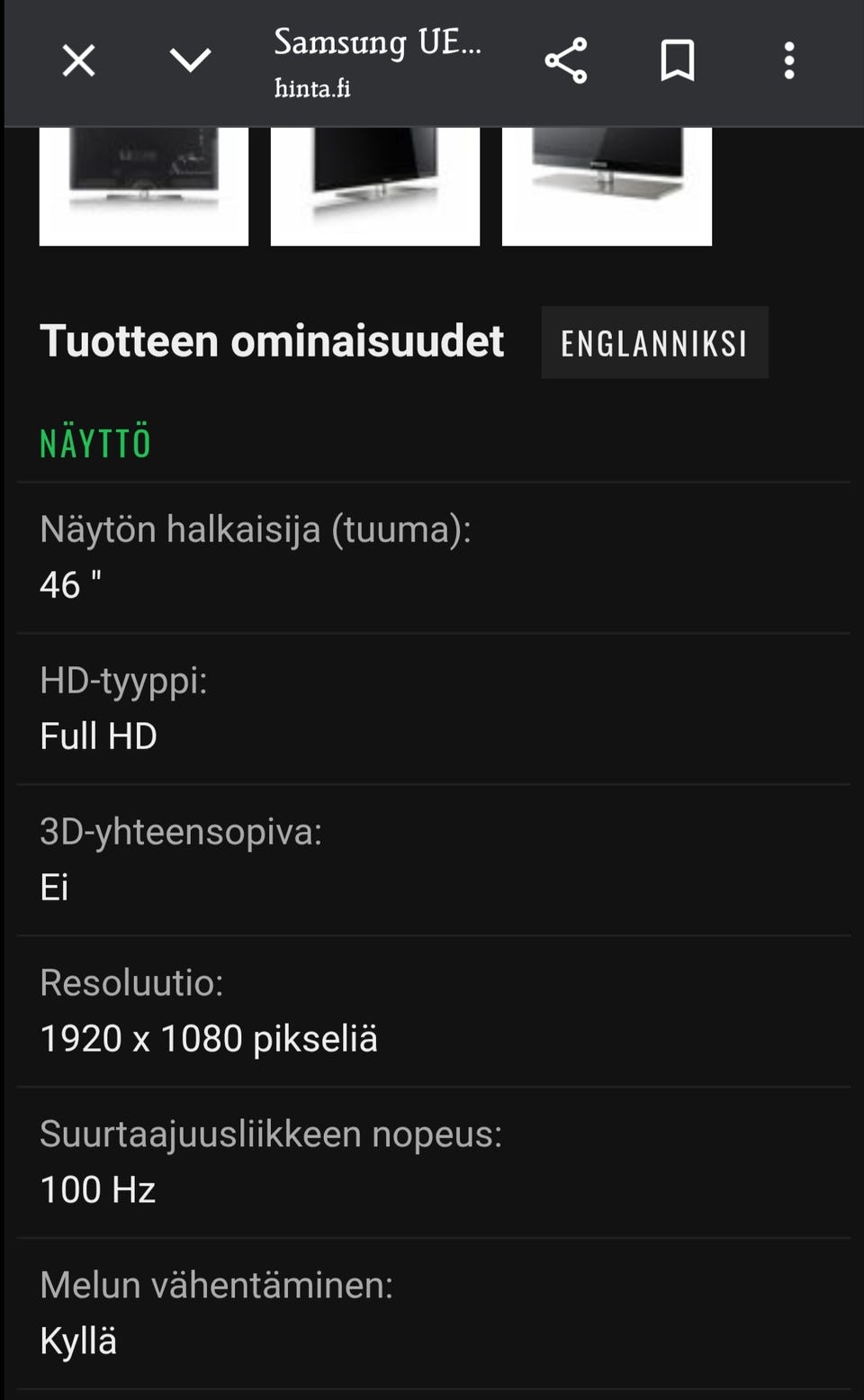Viewport: 864px width, 1400px height.
Task: Tap the ENGLANNIKSI button
Action: [x=654, y=342]
